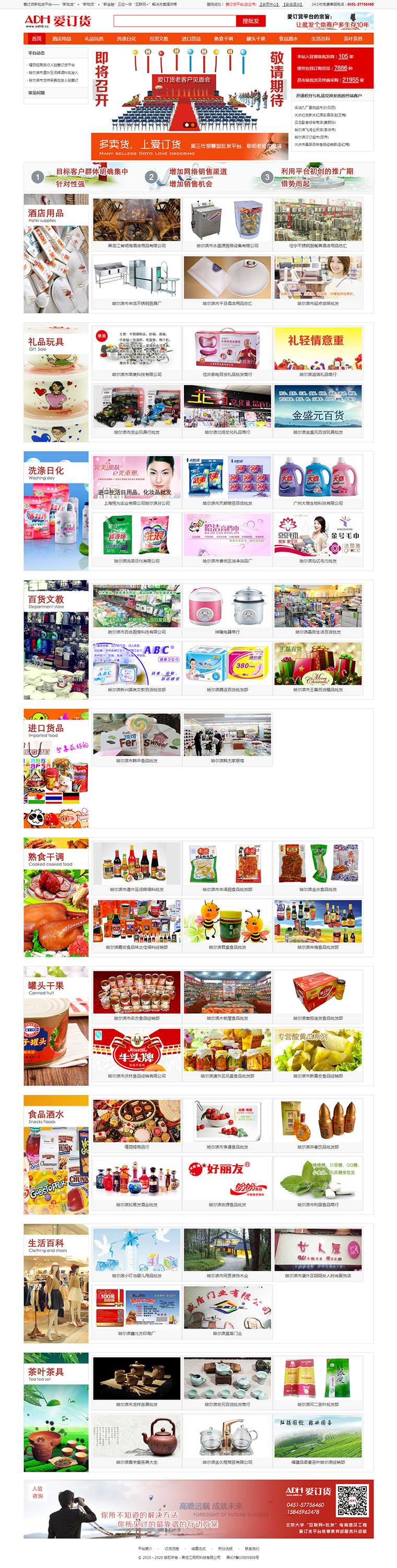Open the 积分说明 footer link

pyautogui.click(x=225, y=1549)
